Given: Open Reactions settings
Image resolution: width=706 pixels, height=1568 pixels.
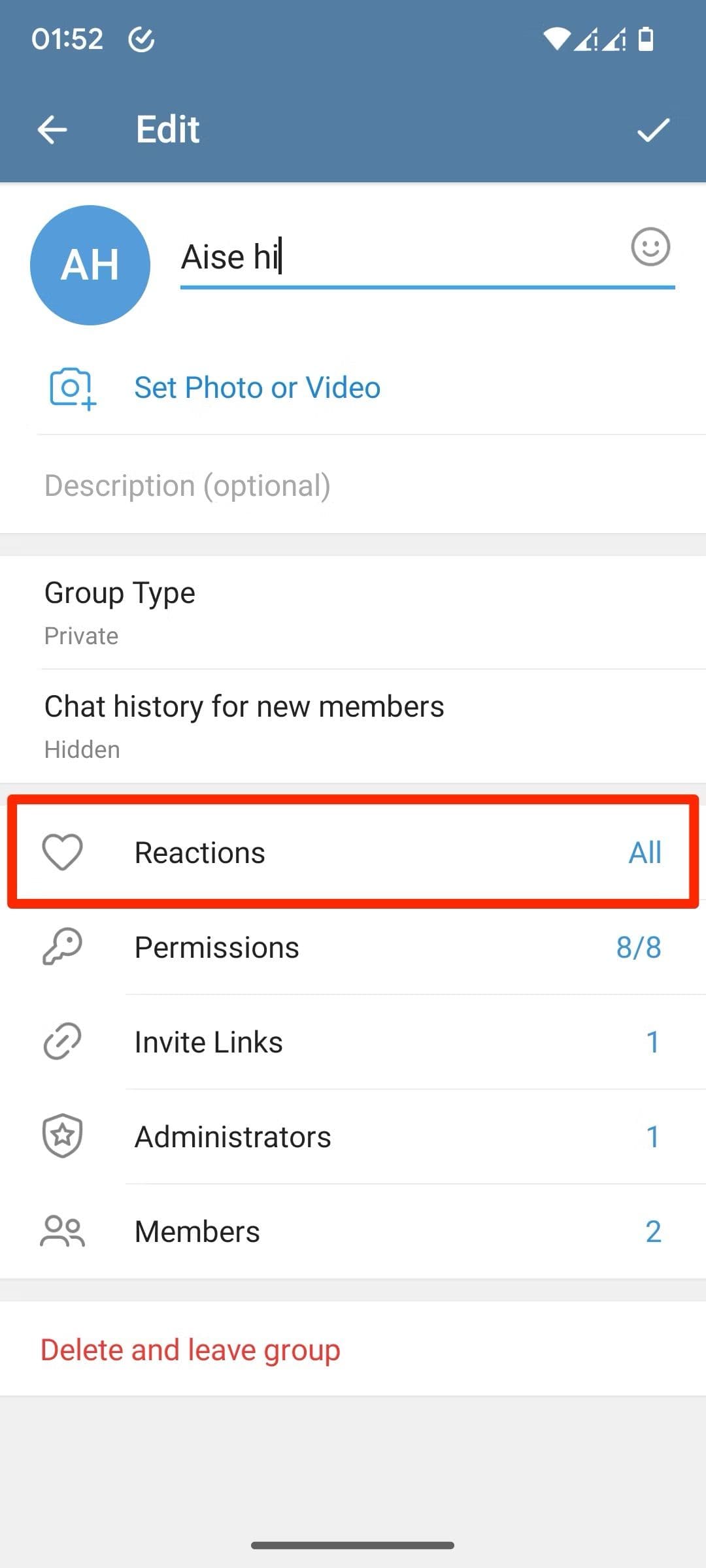Looking at the screenshot, I should pyautogui.click(x=353, y=852).
